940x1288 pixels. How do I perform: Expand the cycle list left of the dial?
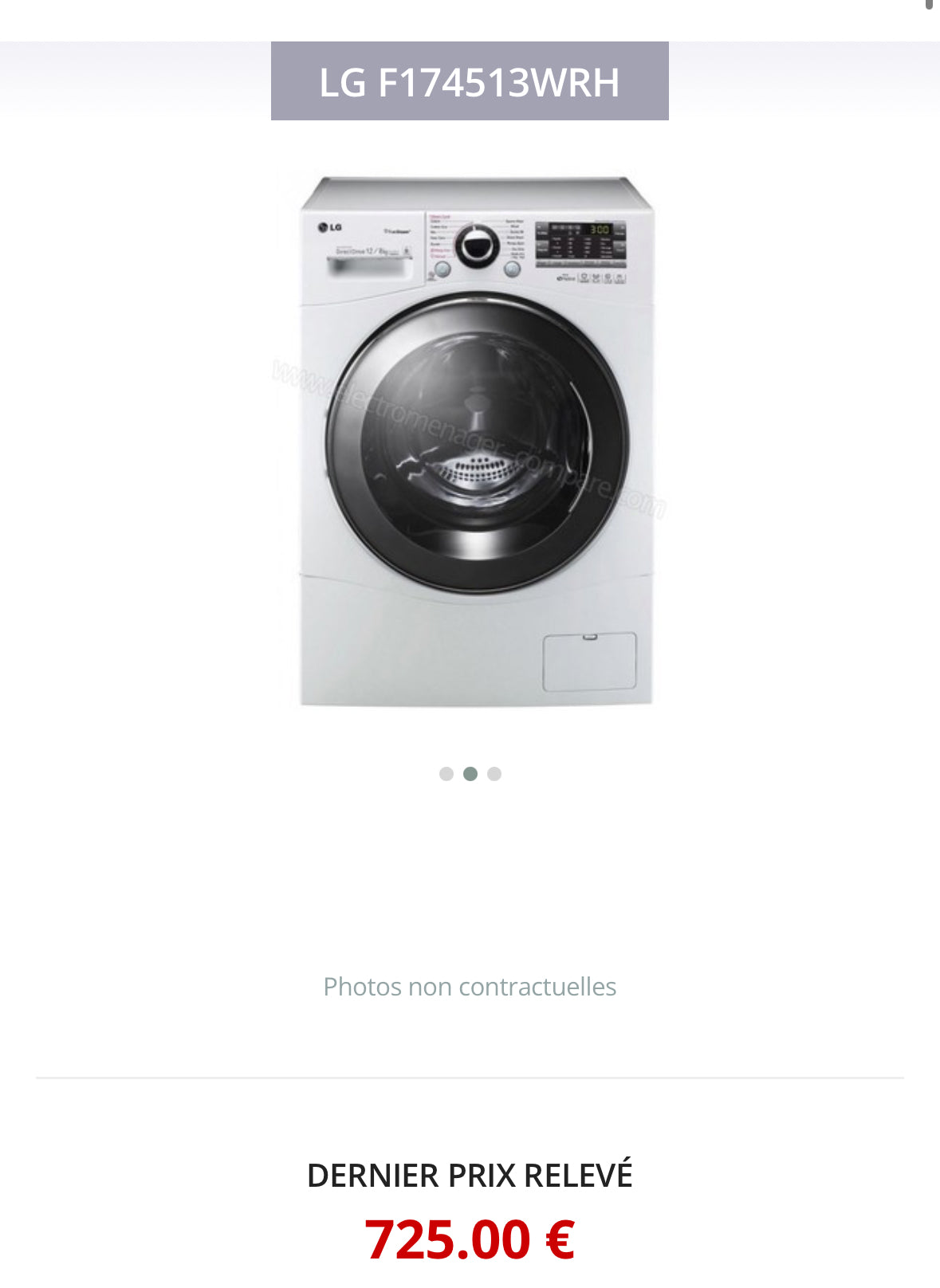coord(438,236)
